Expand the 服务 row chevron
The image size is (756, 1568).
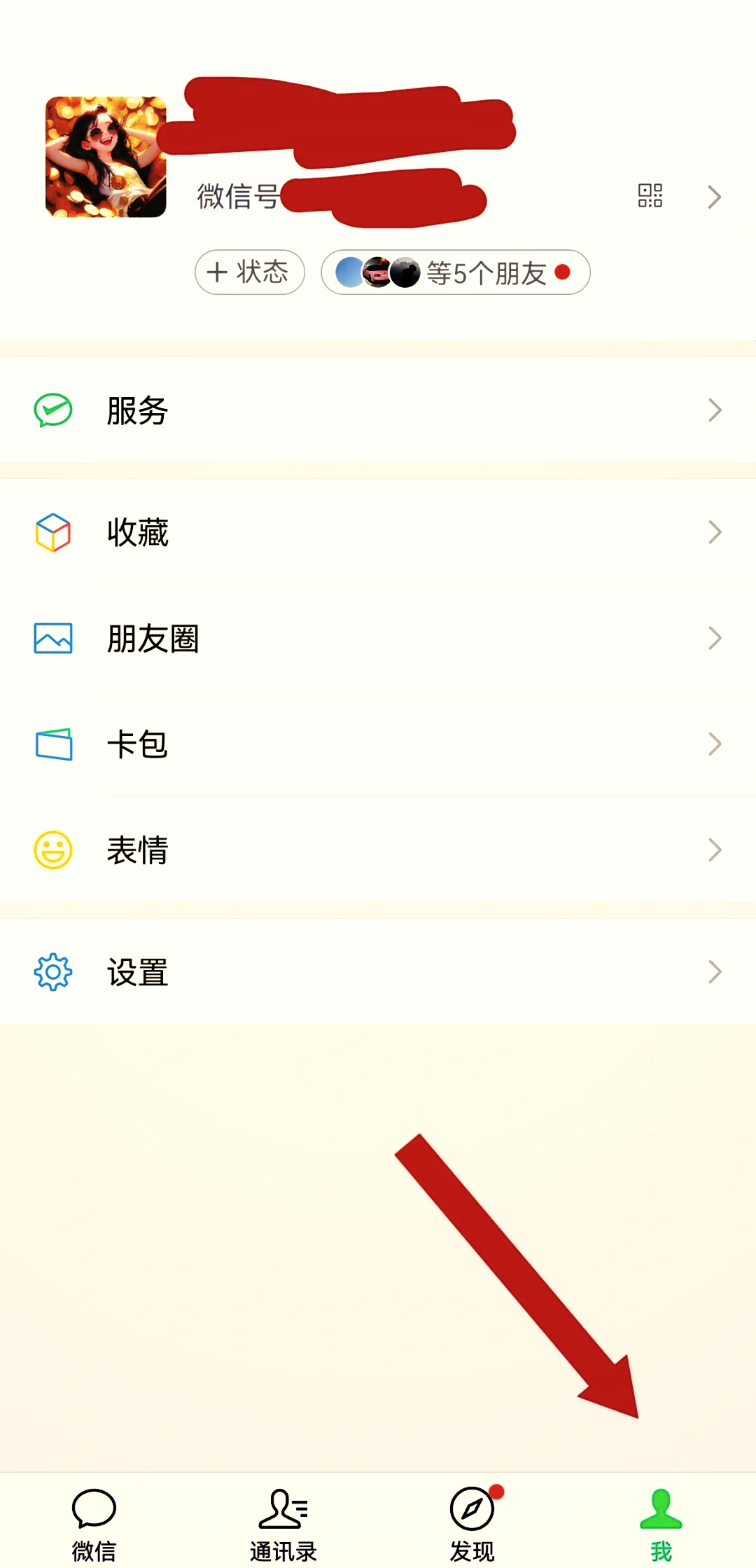(x=714, y=411)
